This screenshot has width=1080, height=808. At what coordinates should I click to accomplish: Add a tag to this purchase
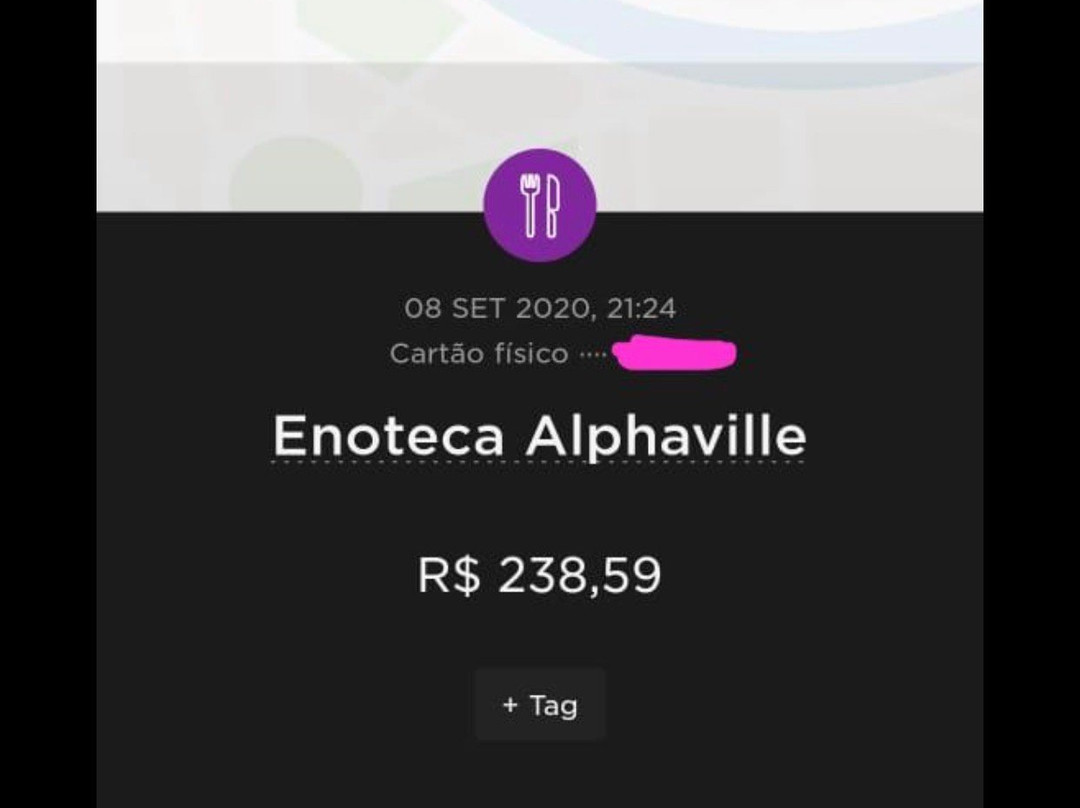(540, 705)
